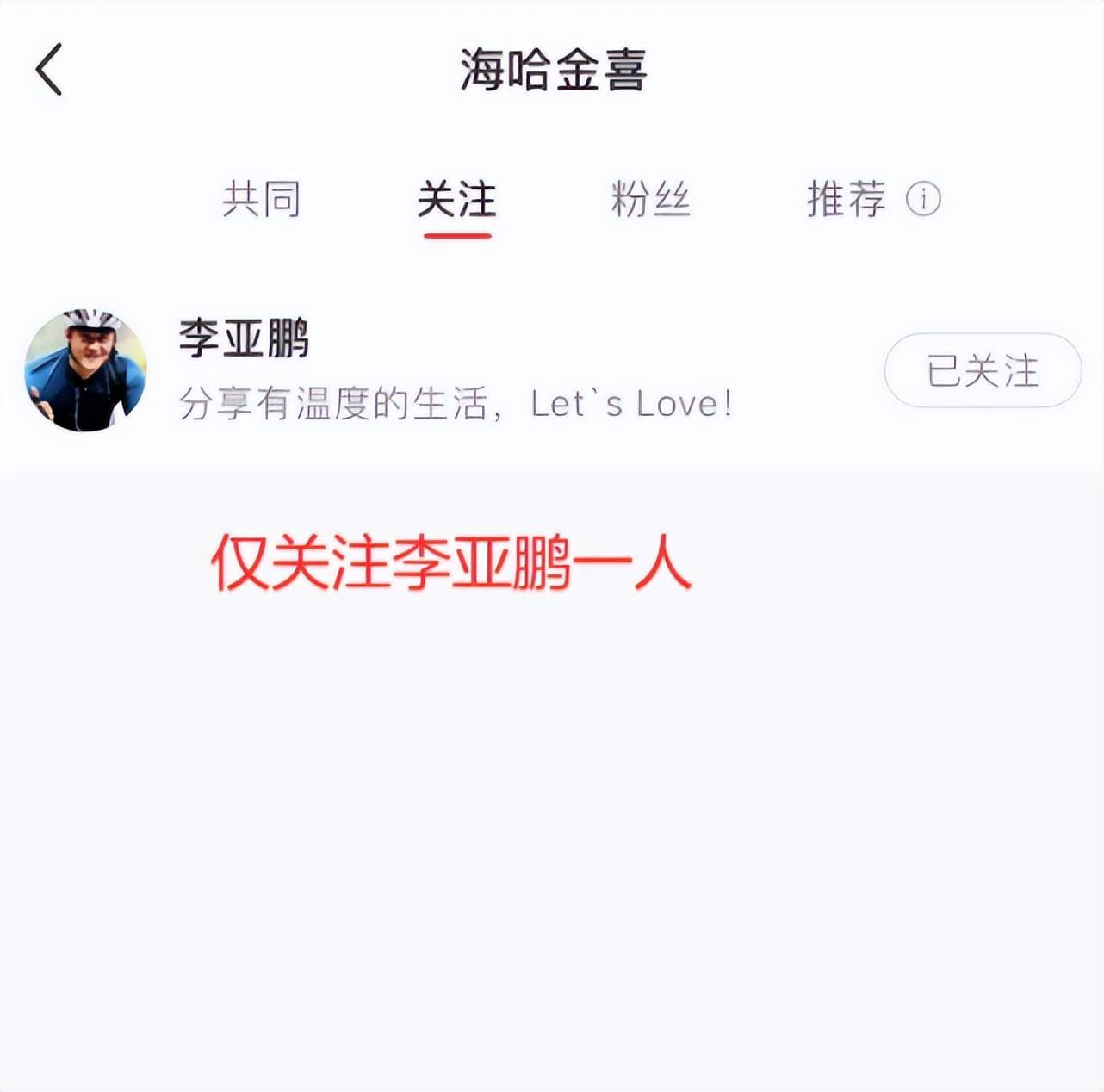Screen dimensions: 1104x1092
Task: Tap the 已关注 button for 李亚鹏
Action: click(983, 370)
